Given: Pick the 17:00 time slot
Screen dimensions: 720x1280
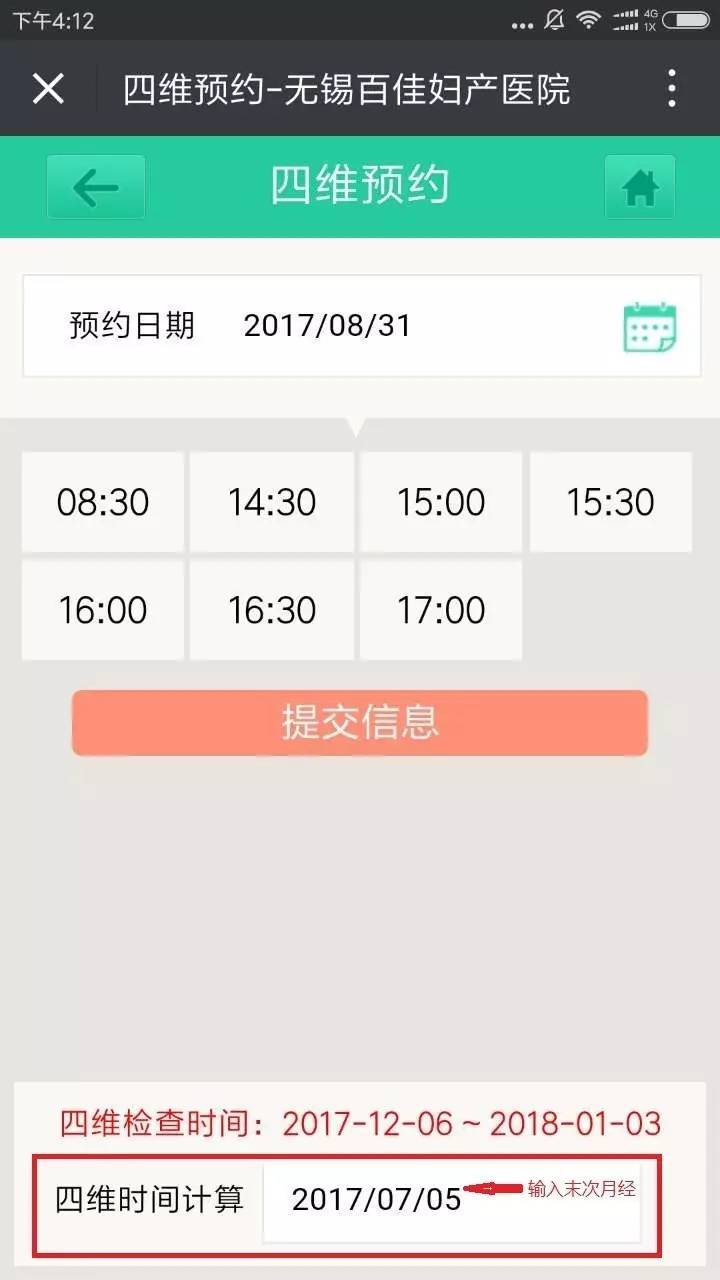Looking at the screenshot, I should point(440,610).
